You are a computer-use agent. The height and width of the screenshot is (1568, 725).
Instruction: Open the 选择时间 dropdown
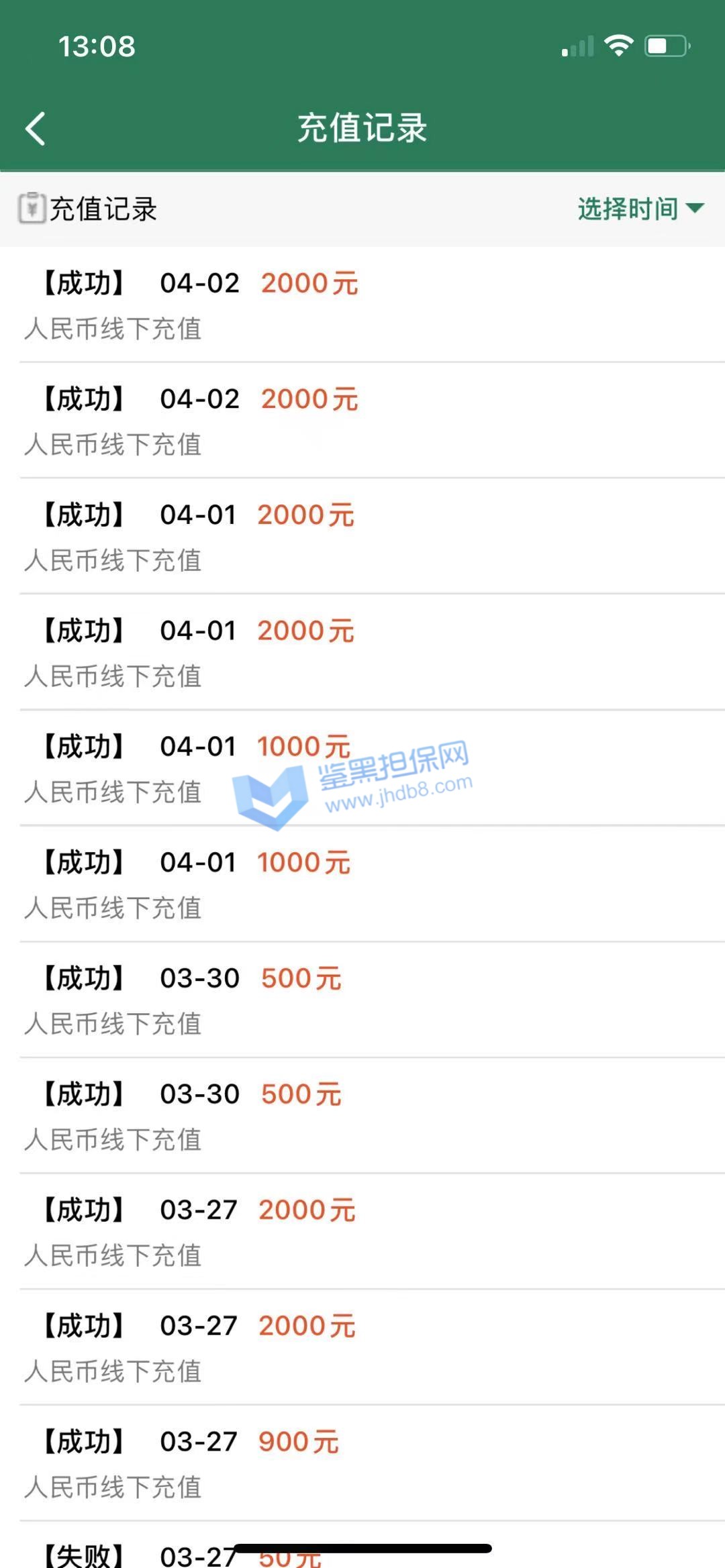(x=640, y=209)
